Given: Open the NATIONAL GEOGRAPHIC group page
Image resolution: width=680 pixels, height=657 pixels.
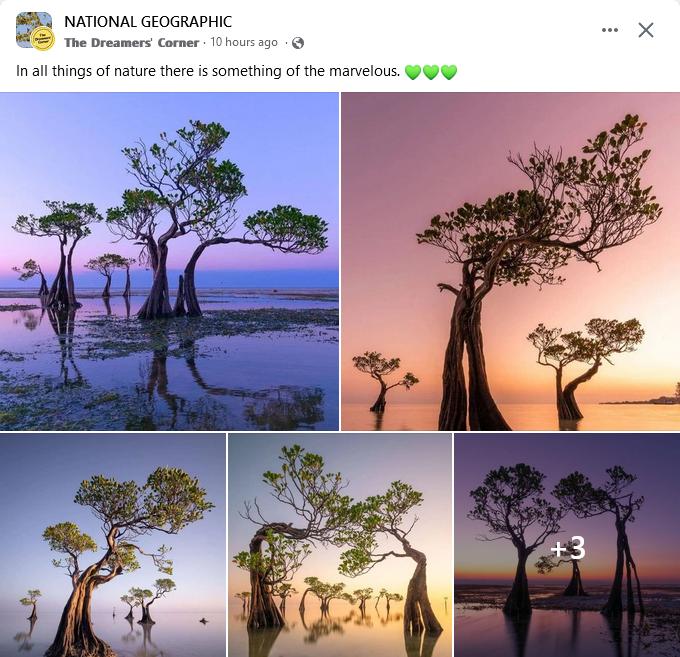Looking at the screenshot, I should click(x=148, y=21).
